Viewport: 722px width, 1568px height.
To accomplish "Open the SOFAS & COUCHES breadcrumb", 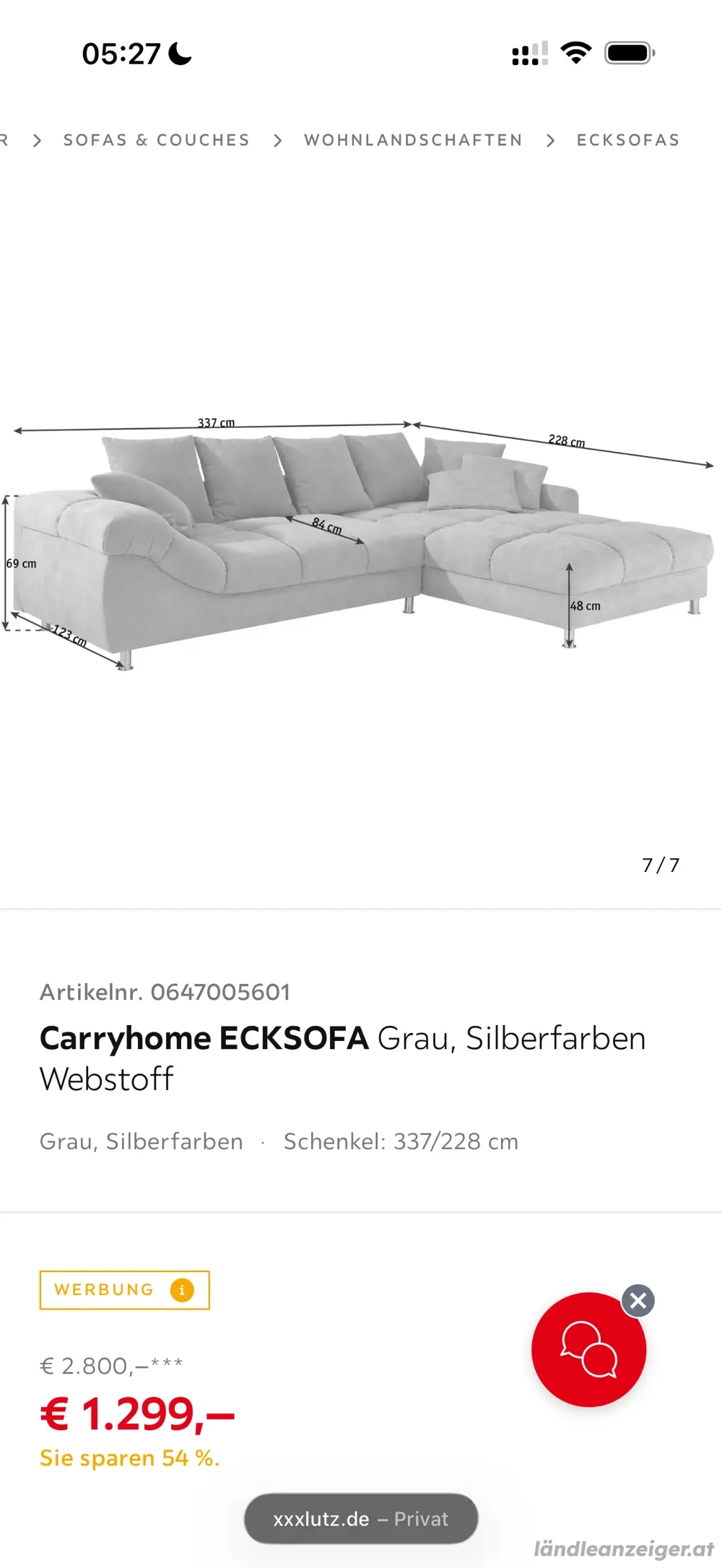I will point(156,140).
